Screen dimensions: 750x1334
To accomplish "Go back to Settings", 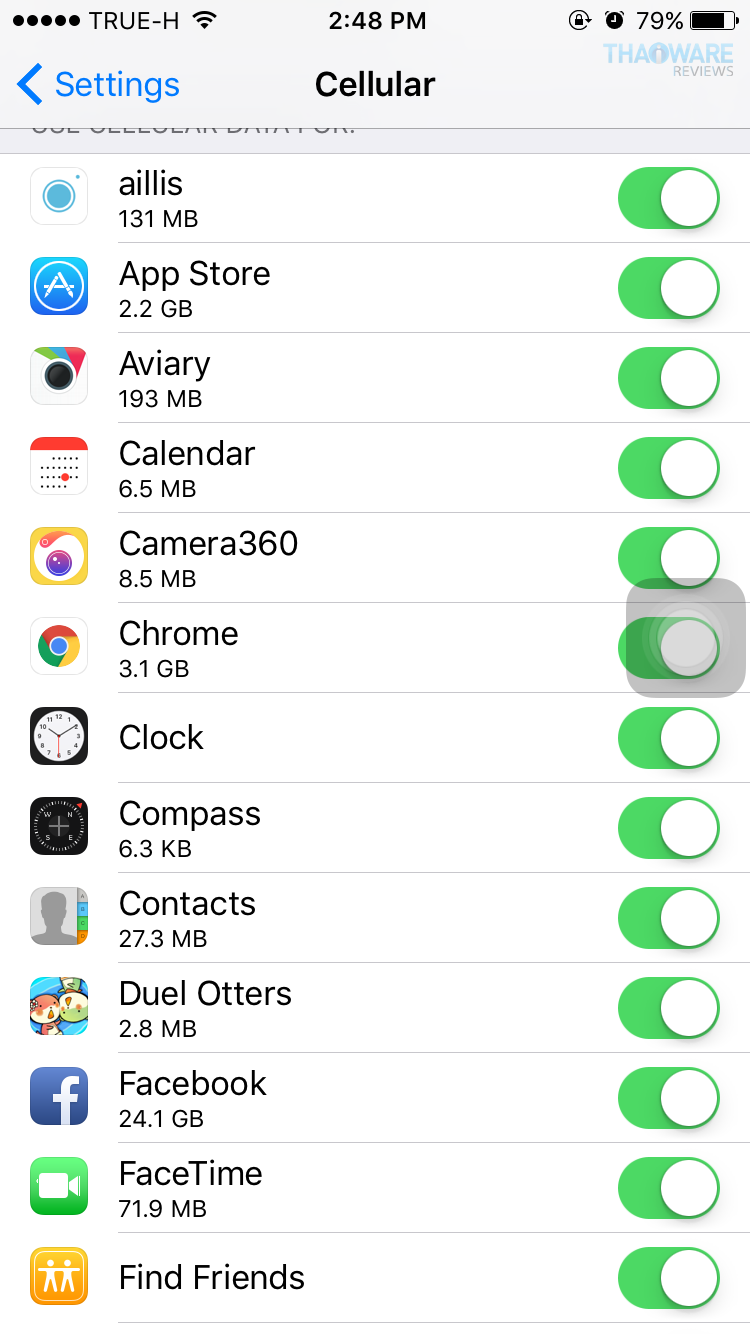I will (98, 85).
